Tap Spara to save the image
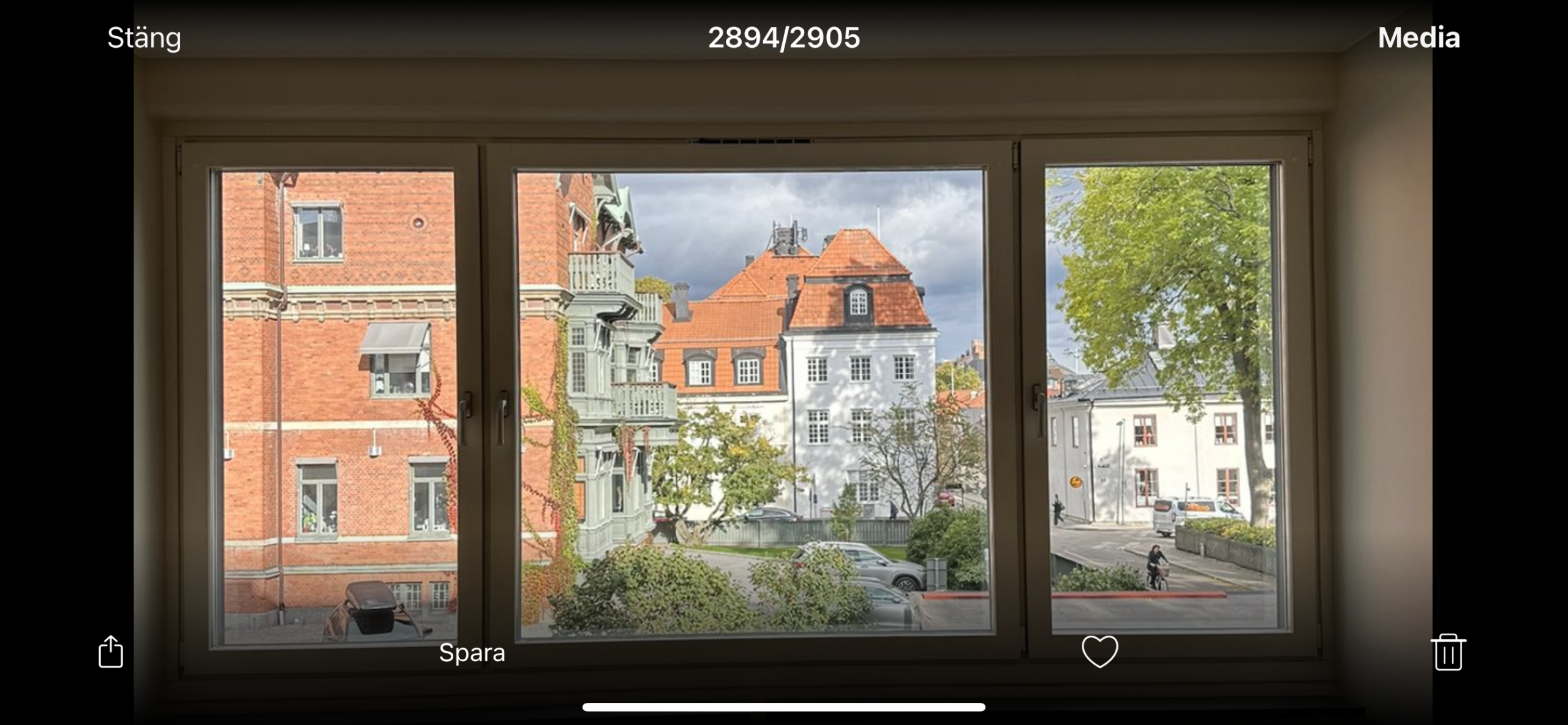 [472, 653]
